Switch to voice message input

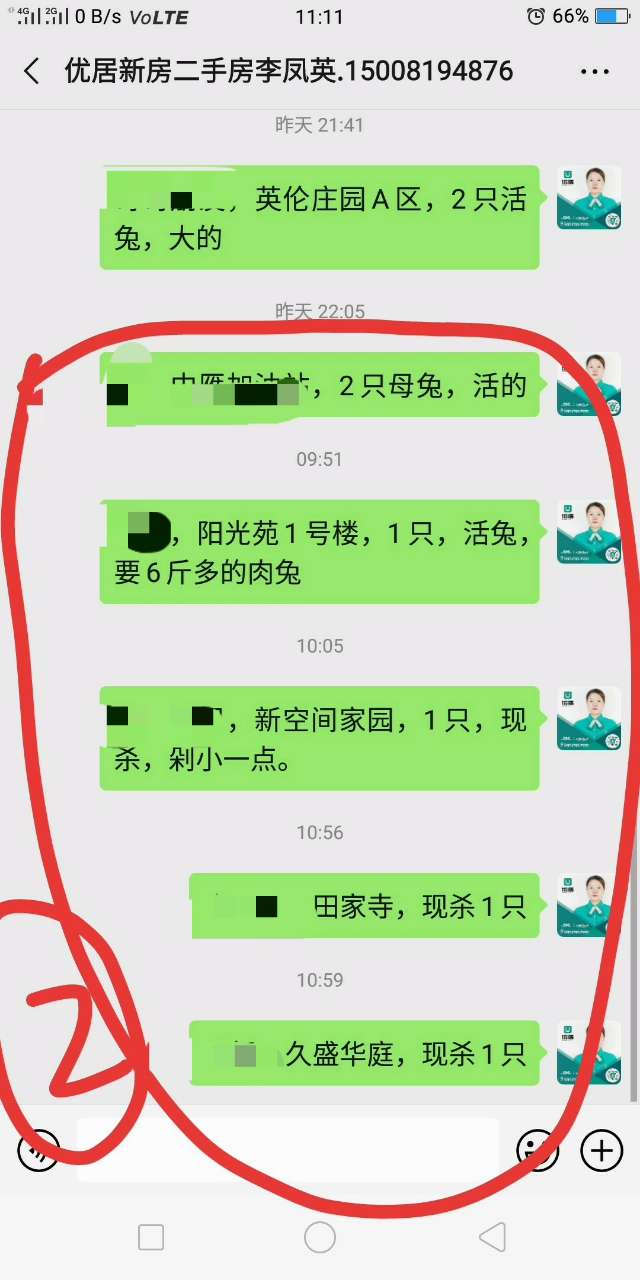[38, 1150]
